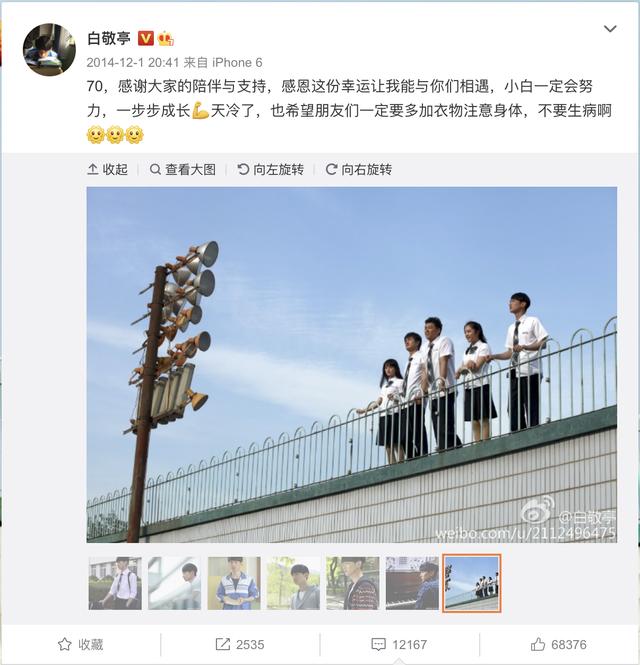Open the 12167 comments

click(398, 644)
